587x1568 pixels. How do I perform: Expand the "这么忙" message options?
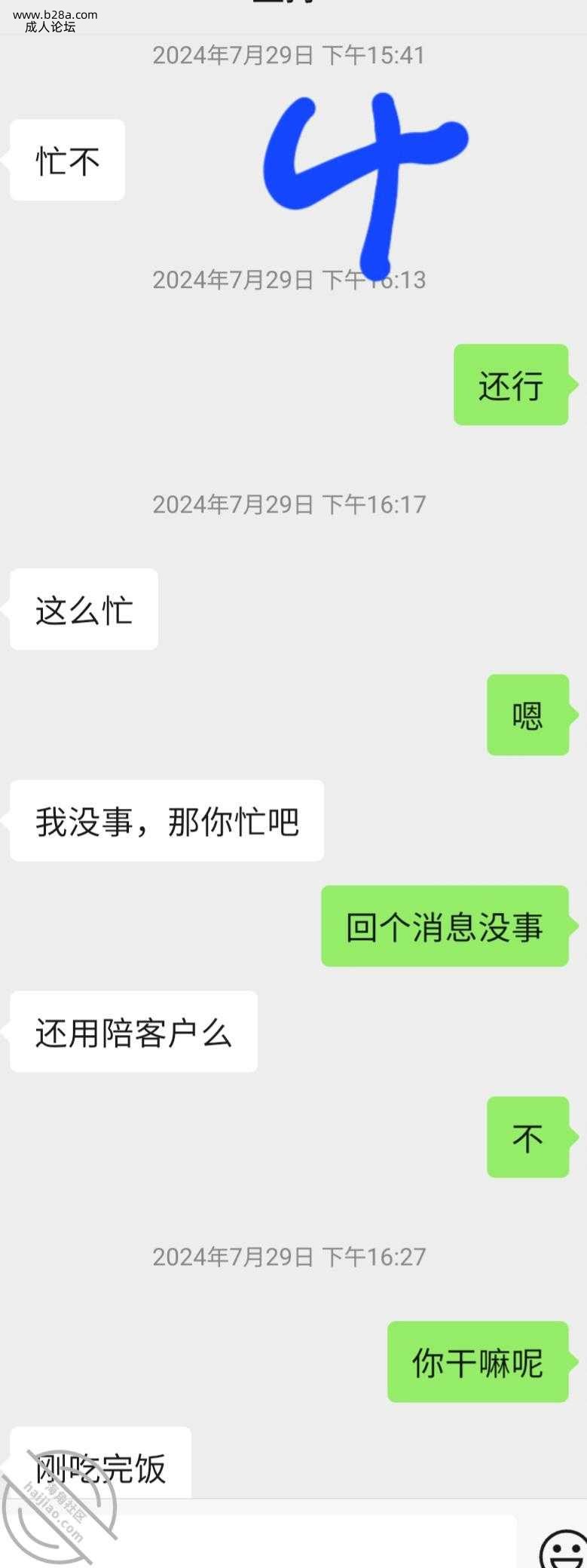tap(83, 609)
